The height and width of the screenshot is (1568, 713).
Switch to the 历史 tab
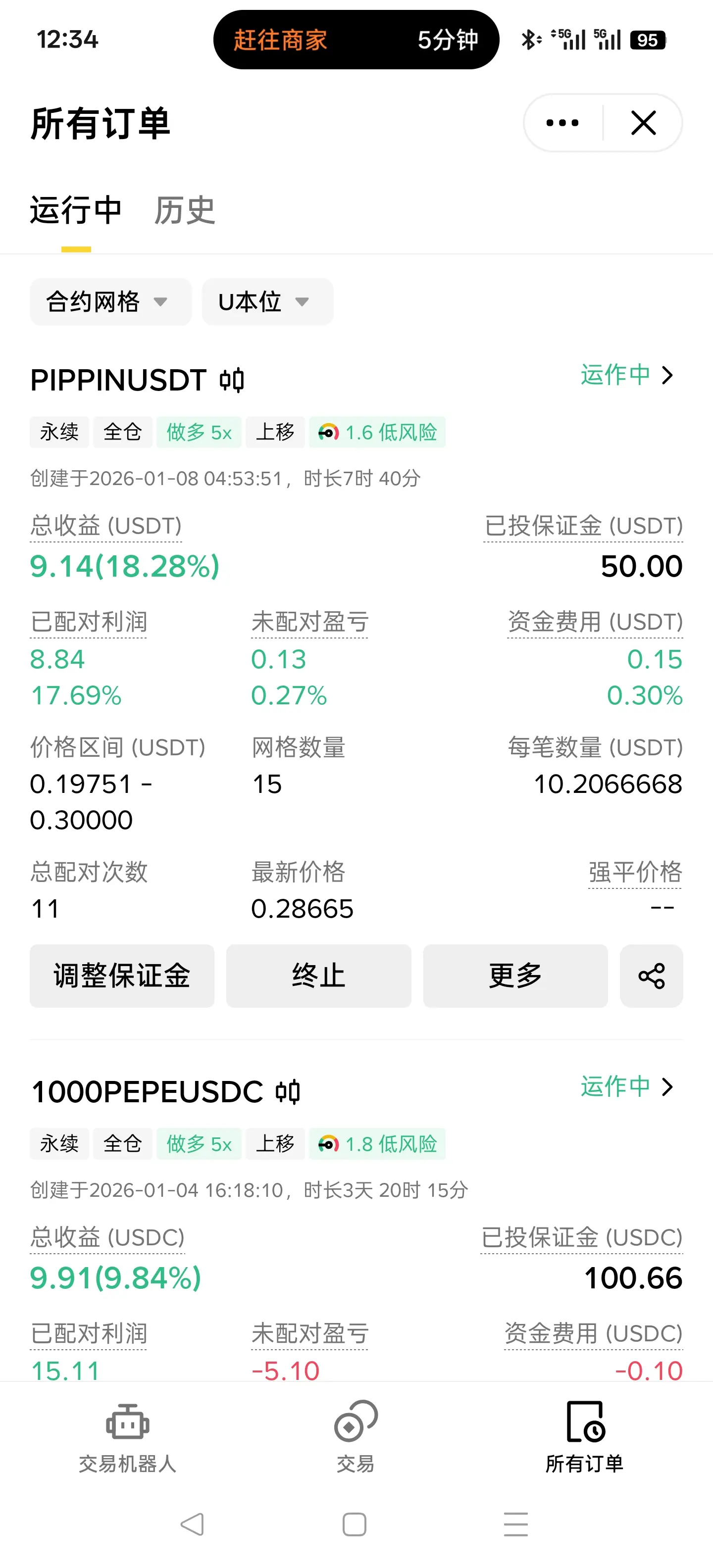pyautogui.click(x=185, y=211)
